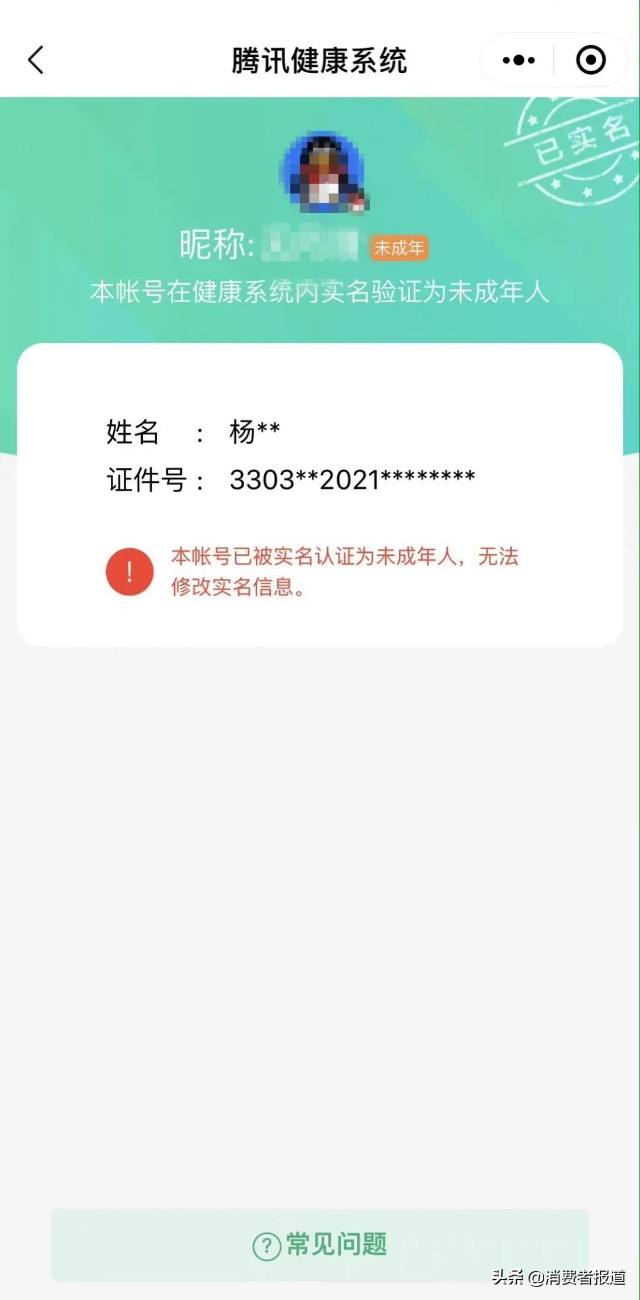Go back using the arrow icon
The image size is (640, 1300).
36,60
